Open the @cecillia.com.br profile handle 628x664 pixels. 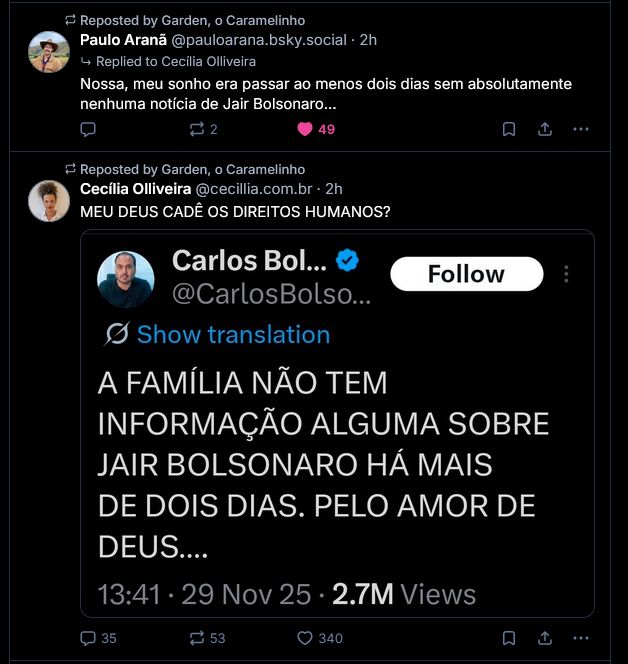tap(254, 189)
